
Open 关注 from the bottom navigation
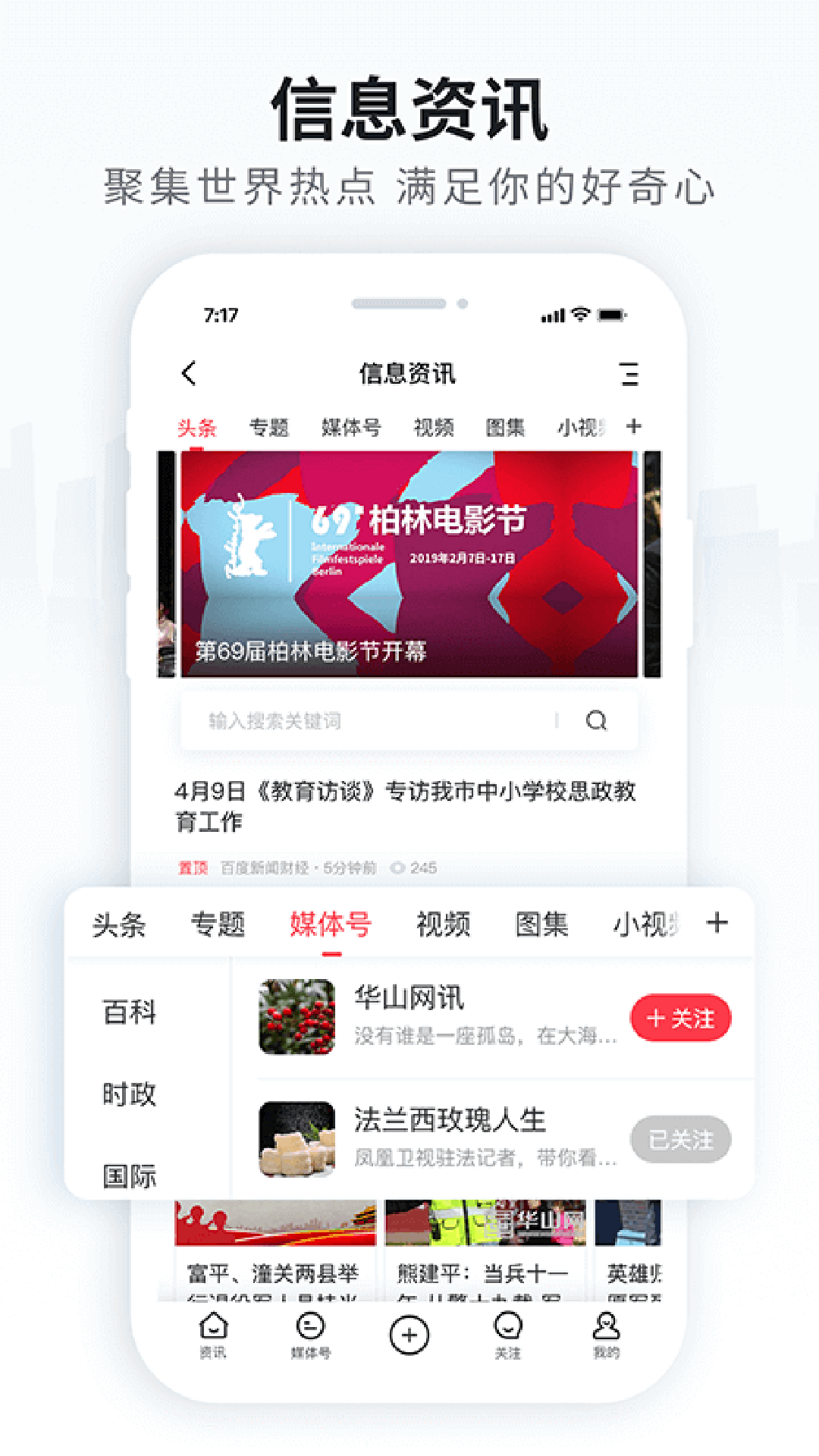(507, 1332)
